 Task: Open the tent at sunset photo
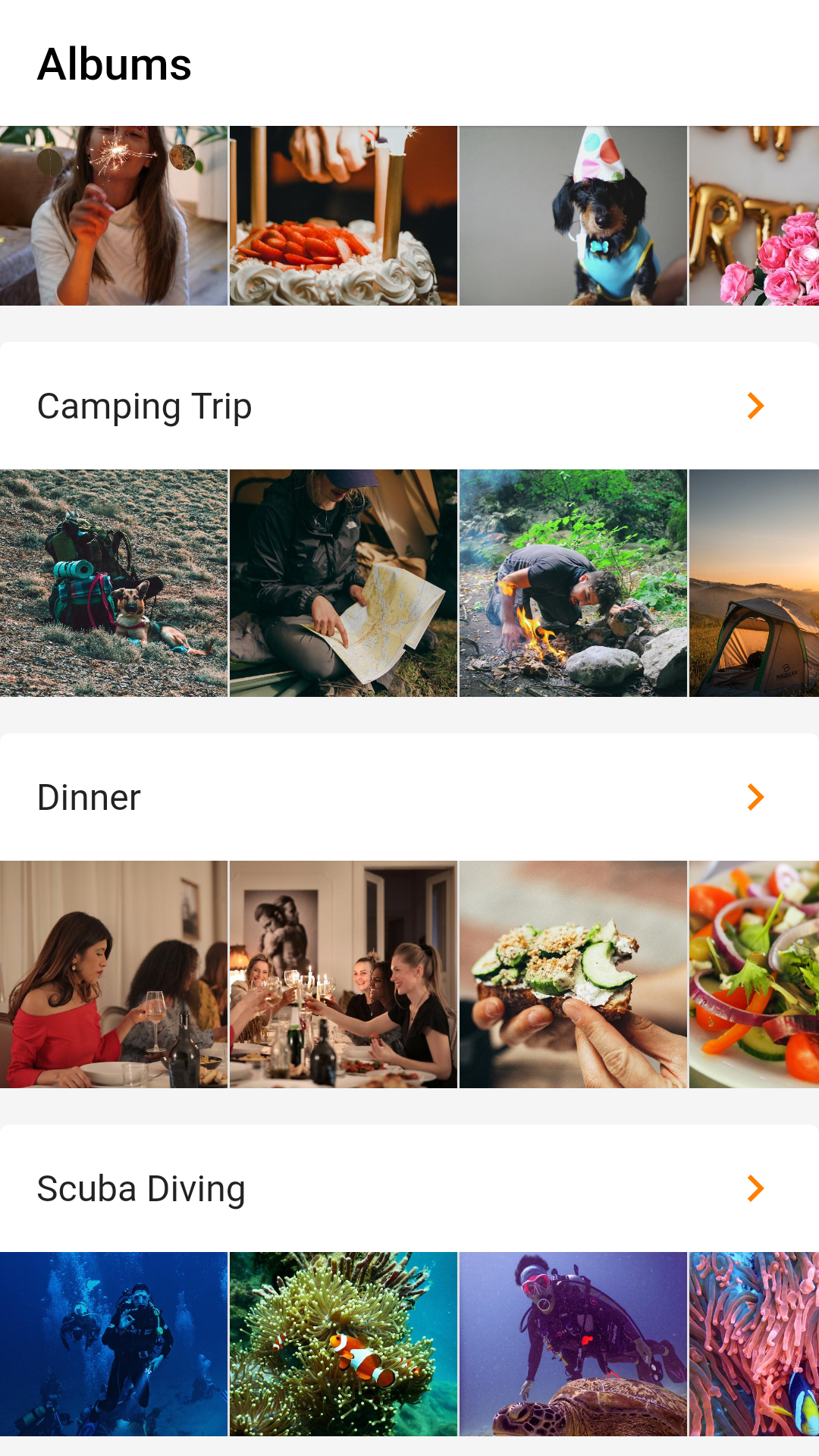pos(754,583)
